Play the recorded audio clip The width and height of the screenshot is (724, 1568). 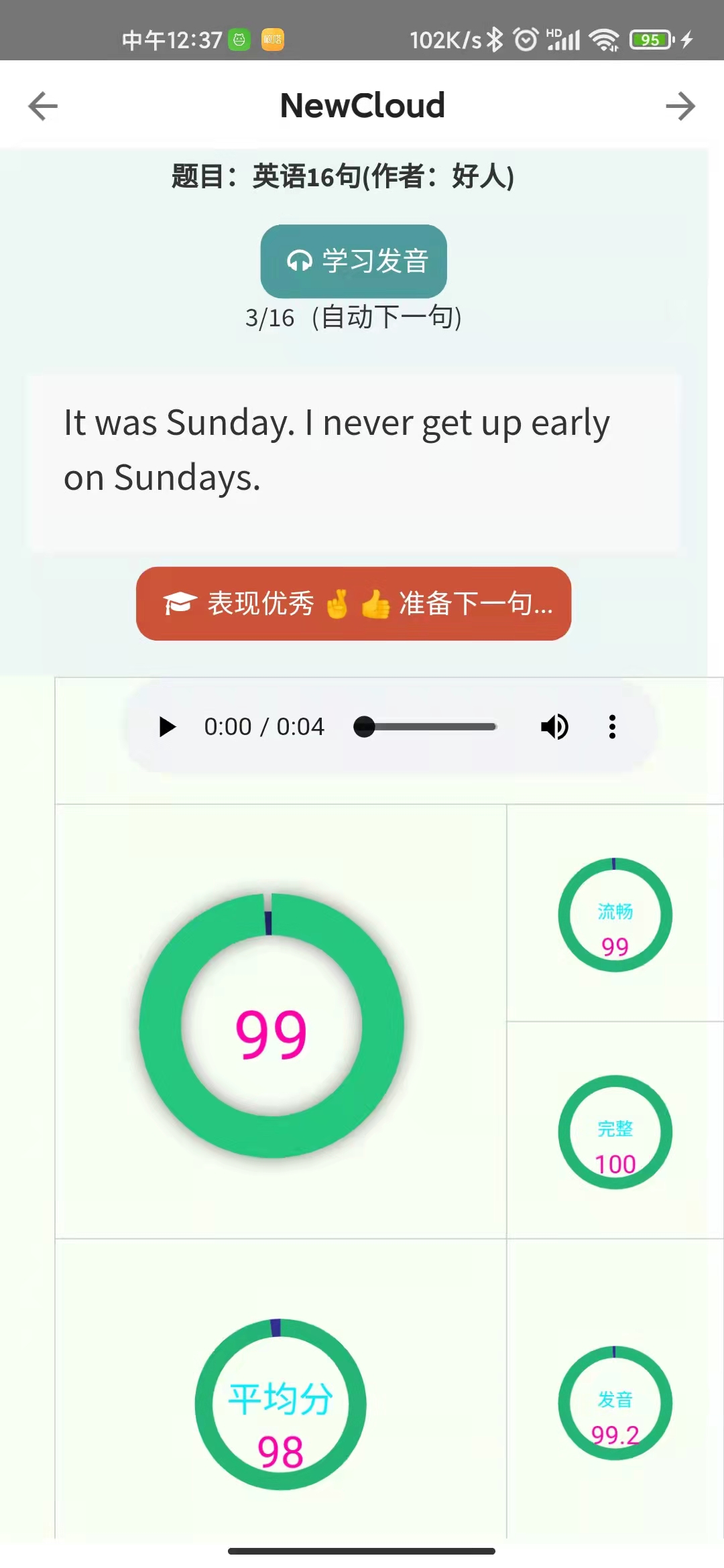tap(167, 726)
